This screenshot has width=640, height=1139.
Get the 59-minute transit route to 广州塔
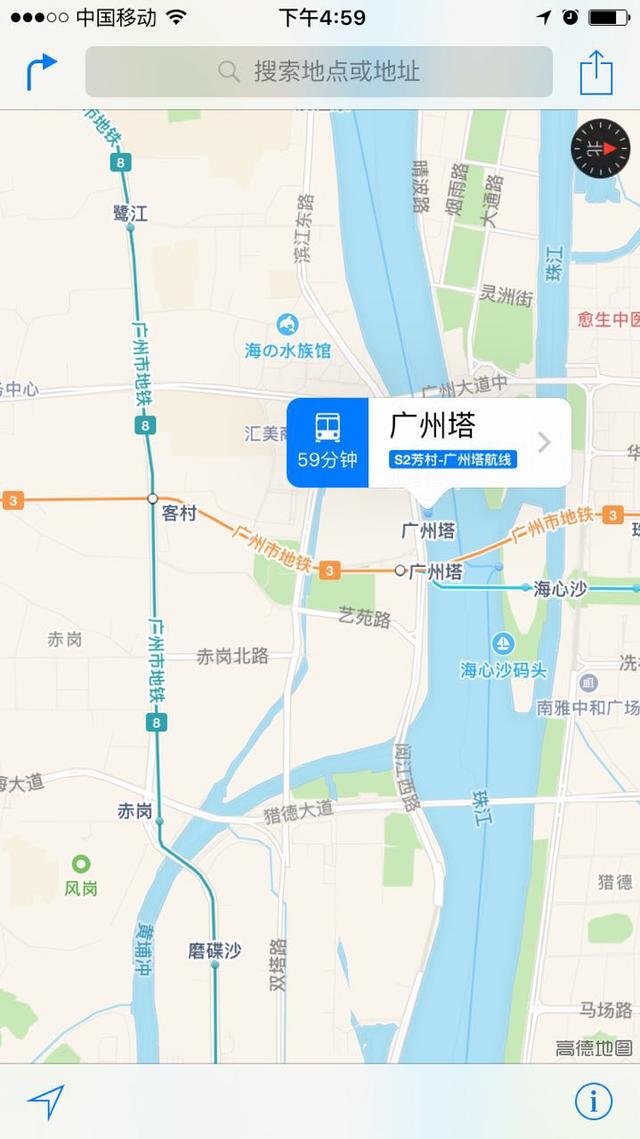pyautogui.click(x=328, y=442)
